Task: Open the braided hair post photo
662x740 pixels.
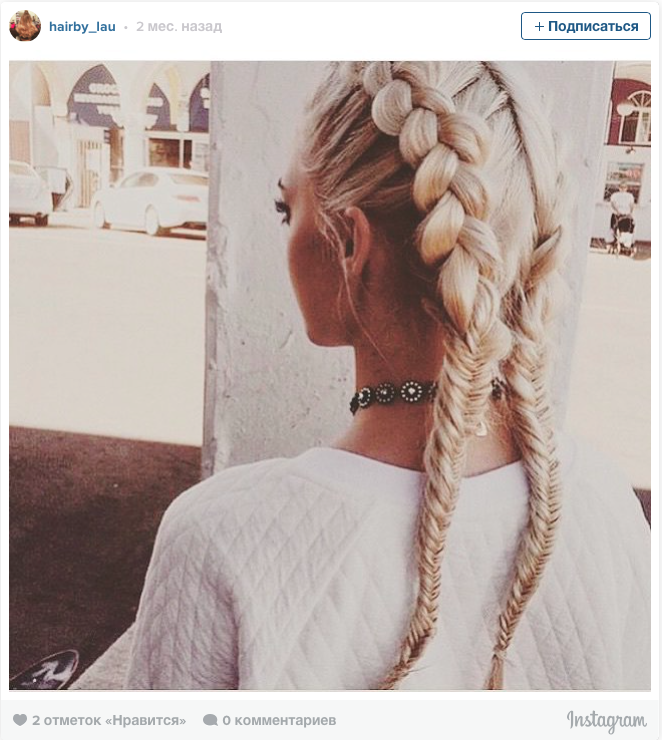Action: (x=330, y=375)
